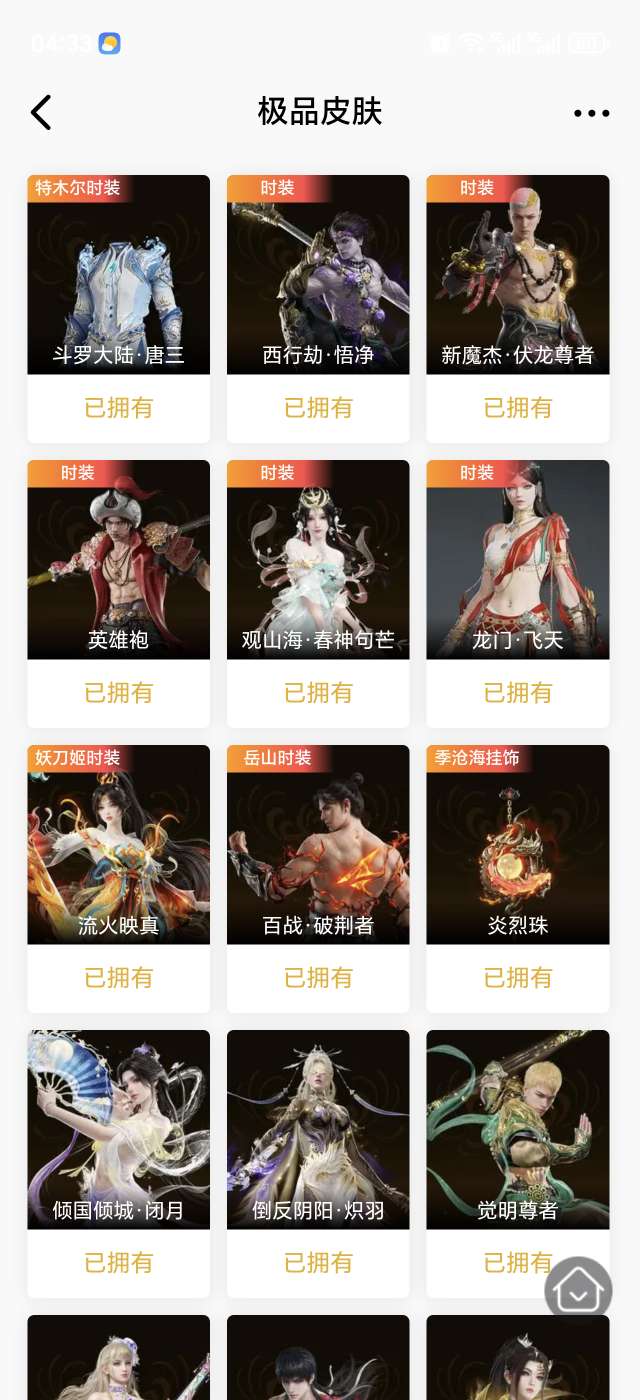Tap the floating home button
Screen dimensions: 640x1400
click(578, 1290)
